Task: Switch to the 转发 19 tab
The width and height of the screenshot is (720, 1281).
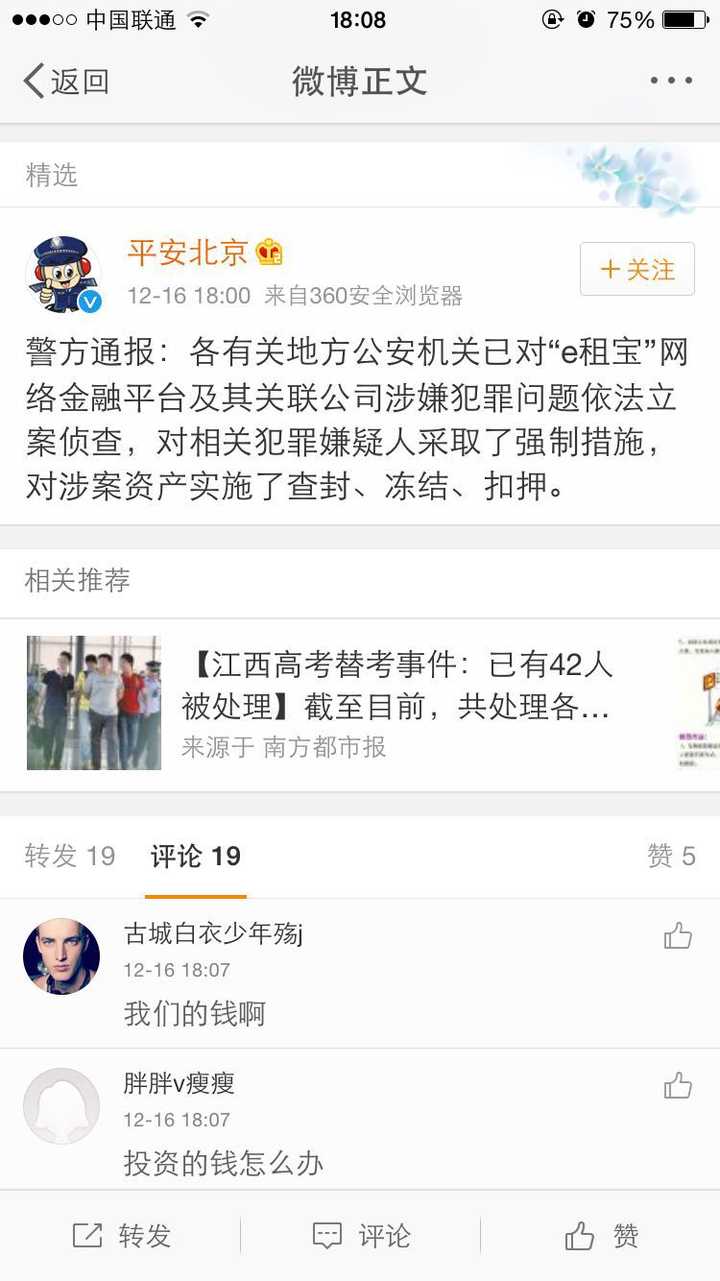Action: tap(70, 856)
